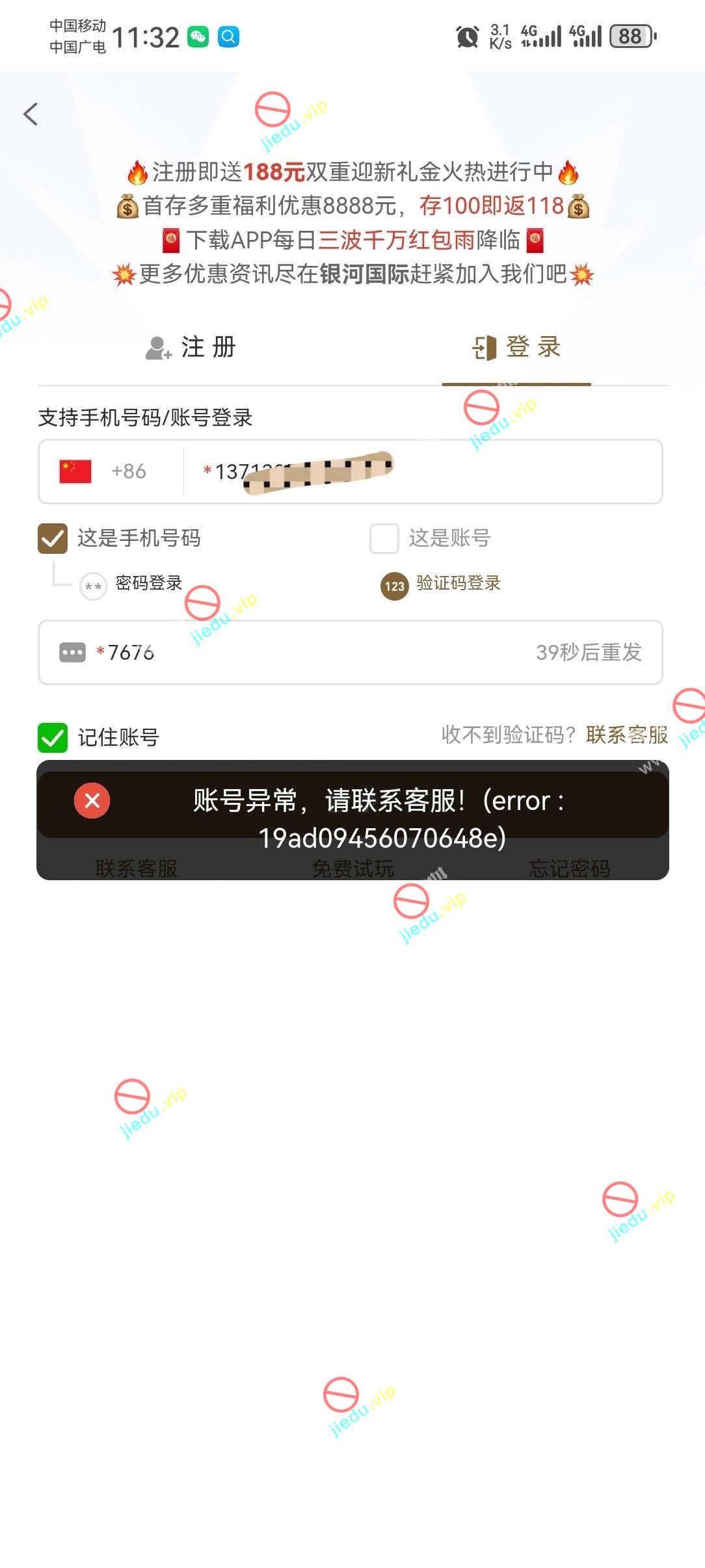Switch to the 注册 tab
This screenshot has width=705, height=1568.
(x=191, y=348)
